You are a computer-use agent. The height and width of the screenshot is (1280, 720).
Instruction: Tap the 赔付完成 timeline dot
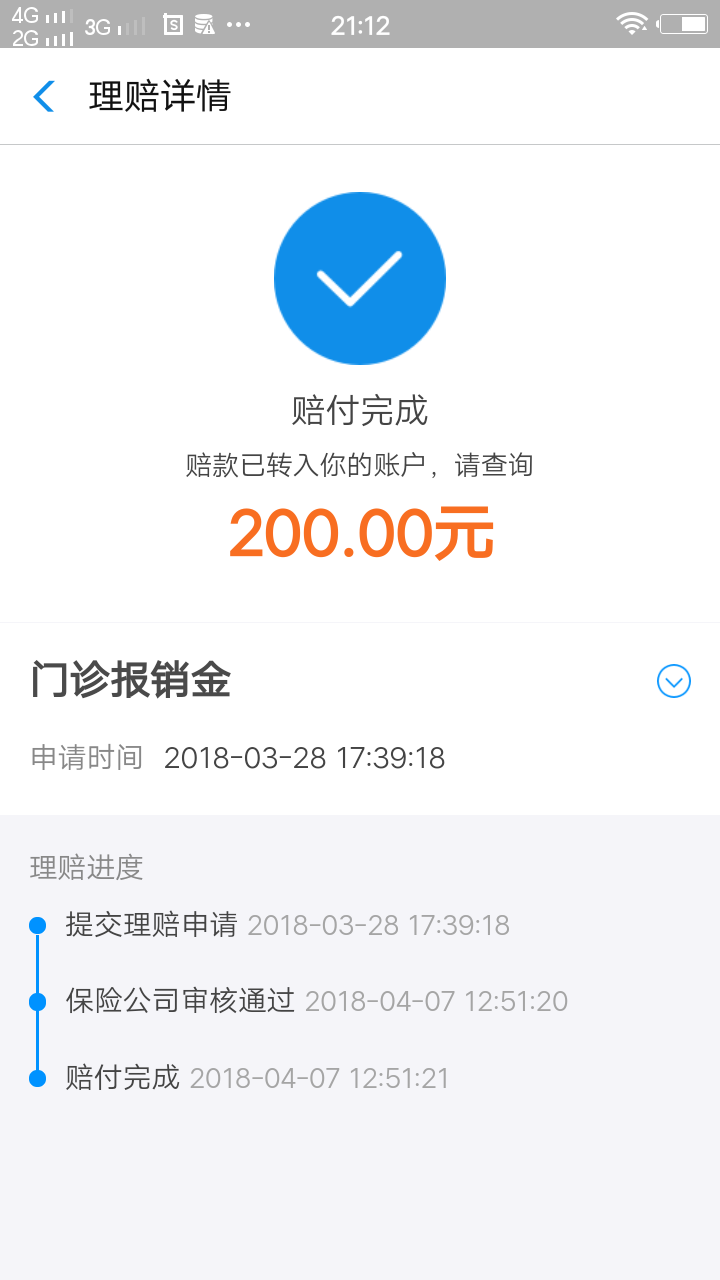tap(38, 1078)
